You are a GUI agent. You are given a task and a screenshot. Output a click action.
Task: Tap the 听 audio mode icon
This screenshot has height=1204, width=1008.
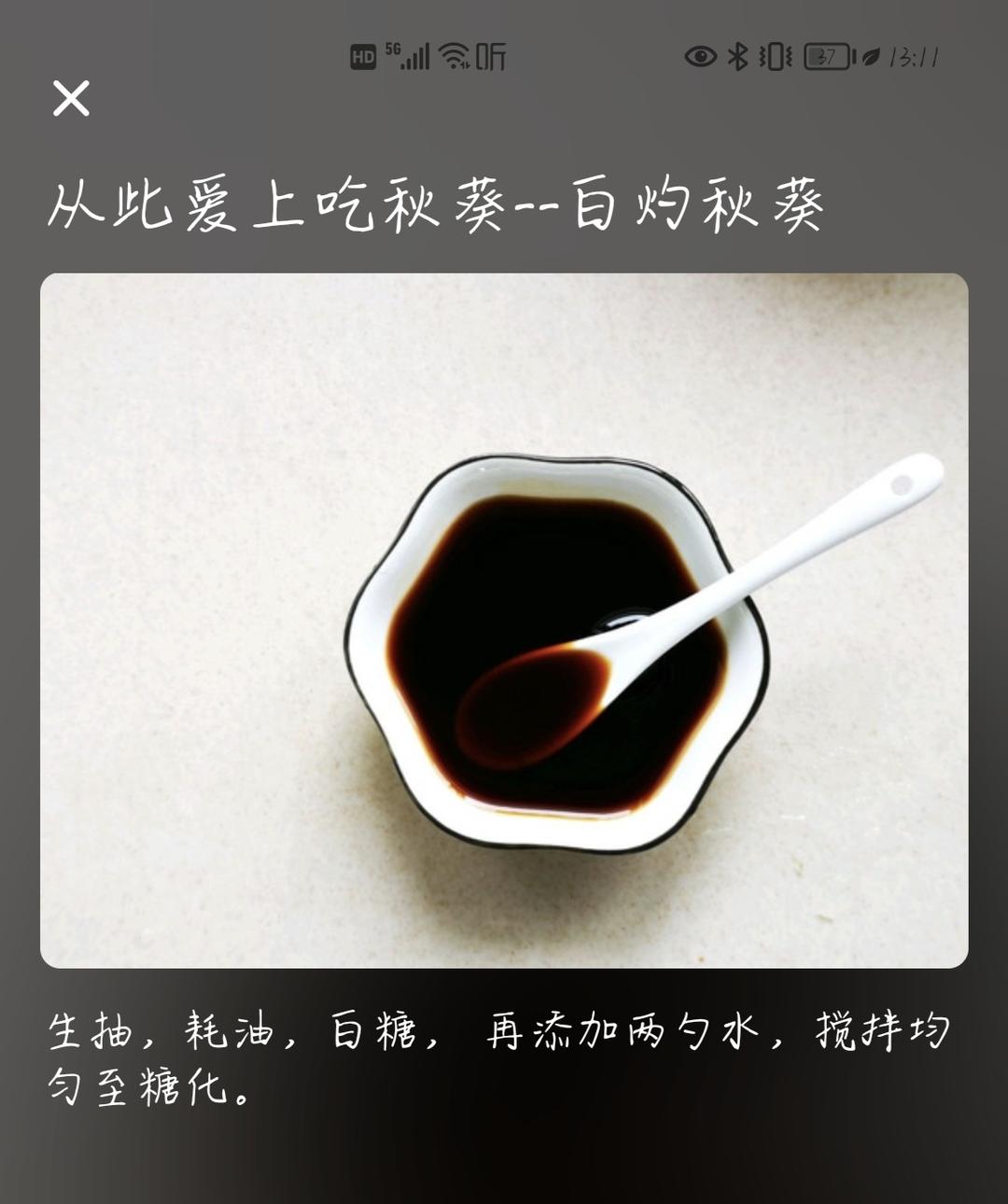click(x=491, y=58)
